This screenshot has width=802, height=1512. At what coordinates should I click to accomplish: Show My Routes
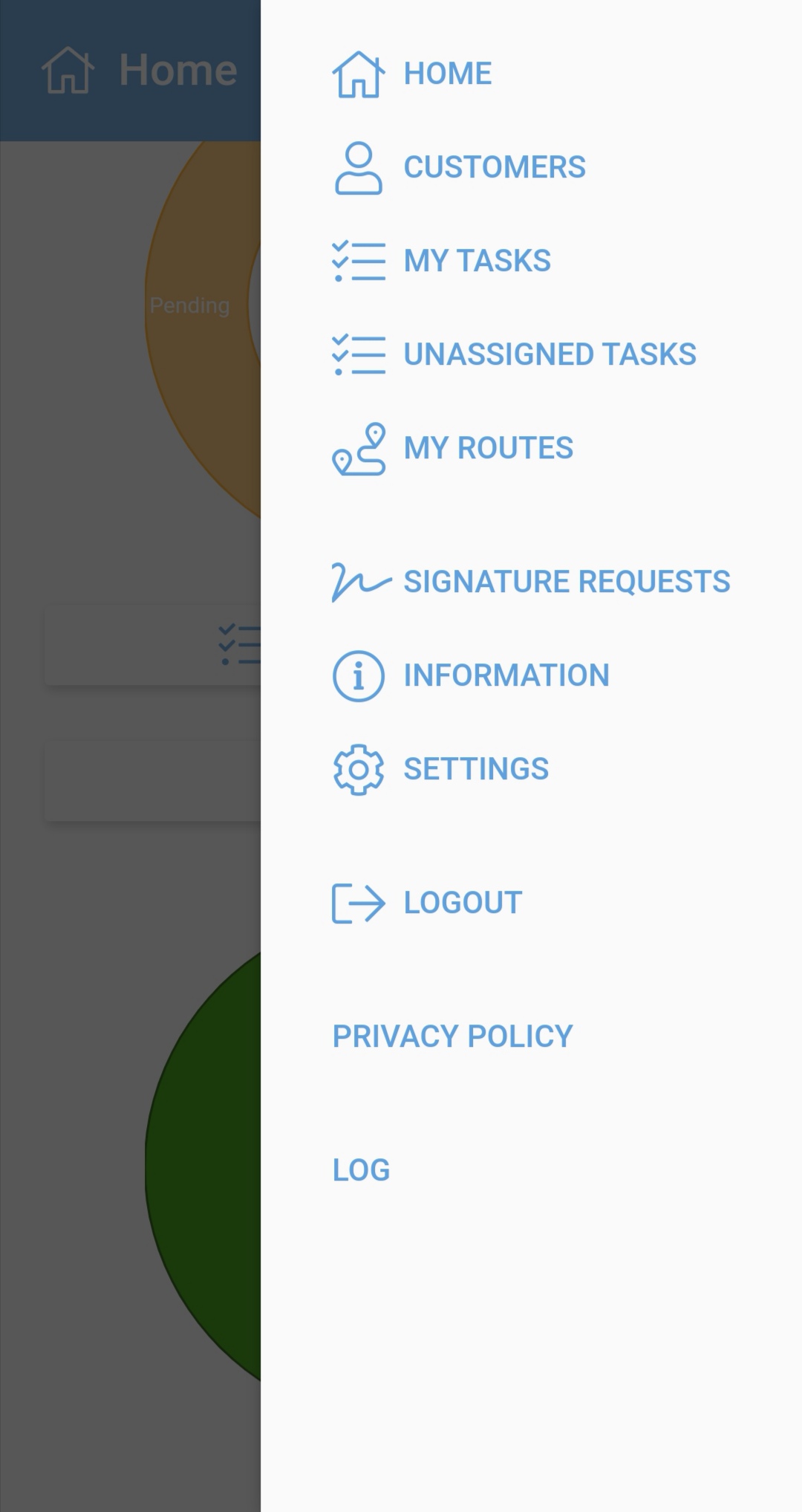(x=488, y=448)
